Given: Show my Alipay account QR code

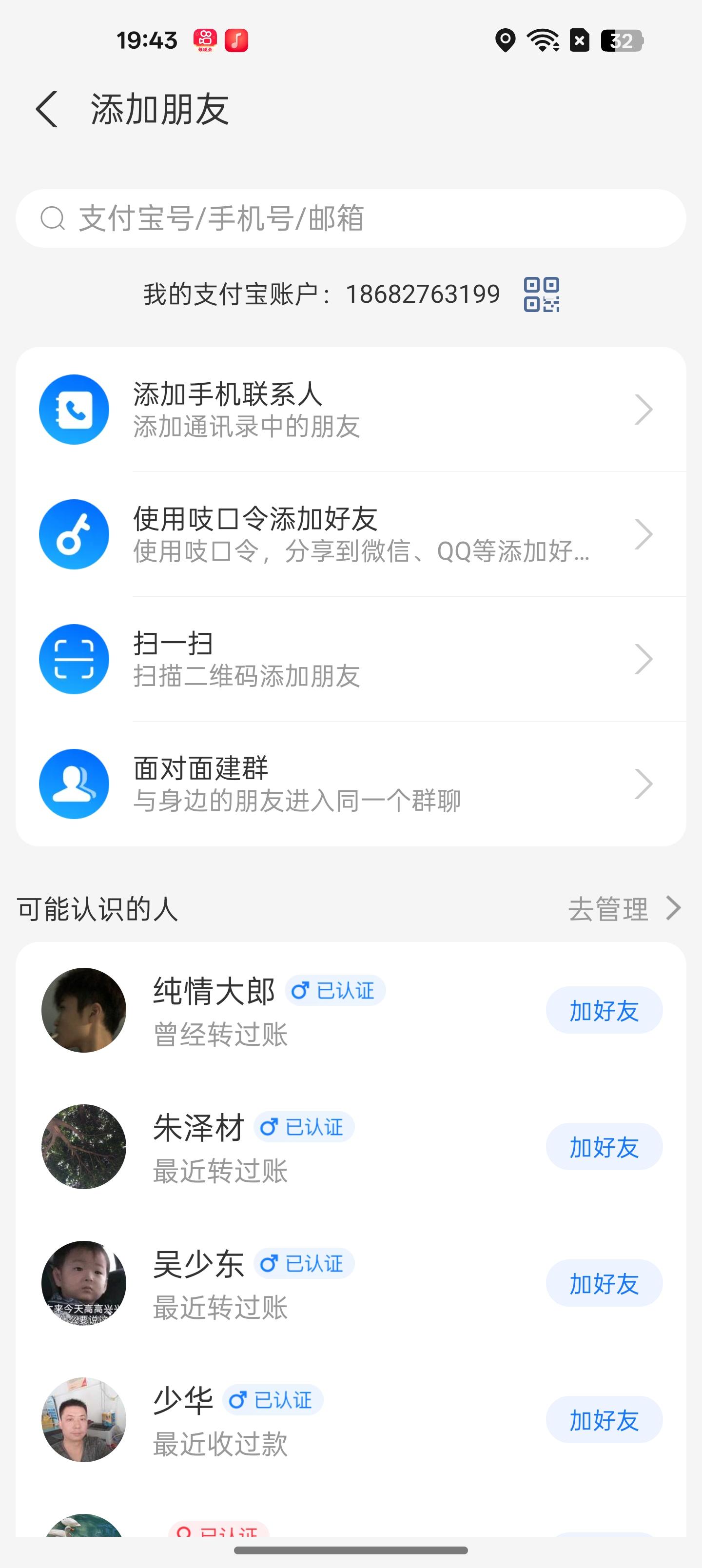Looking at the screenshot, I should [x=541, y=294].
